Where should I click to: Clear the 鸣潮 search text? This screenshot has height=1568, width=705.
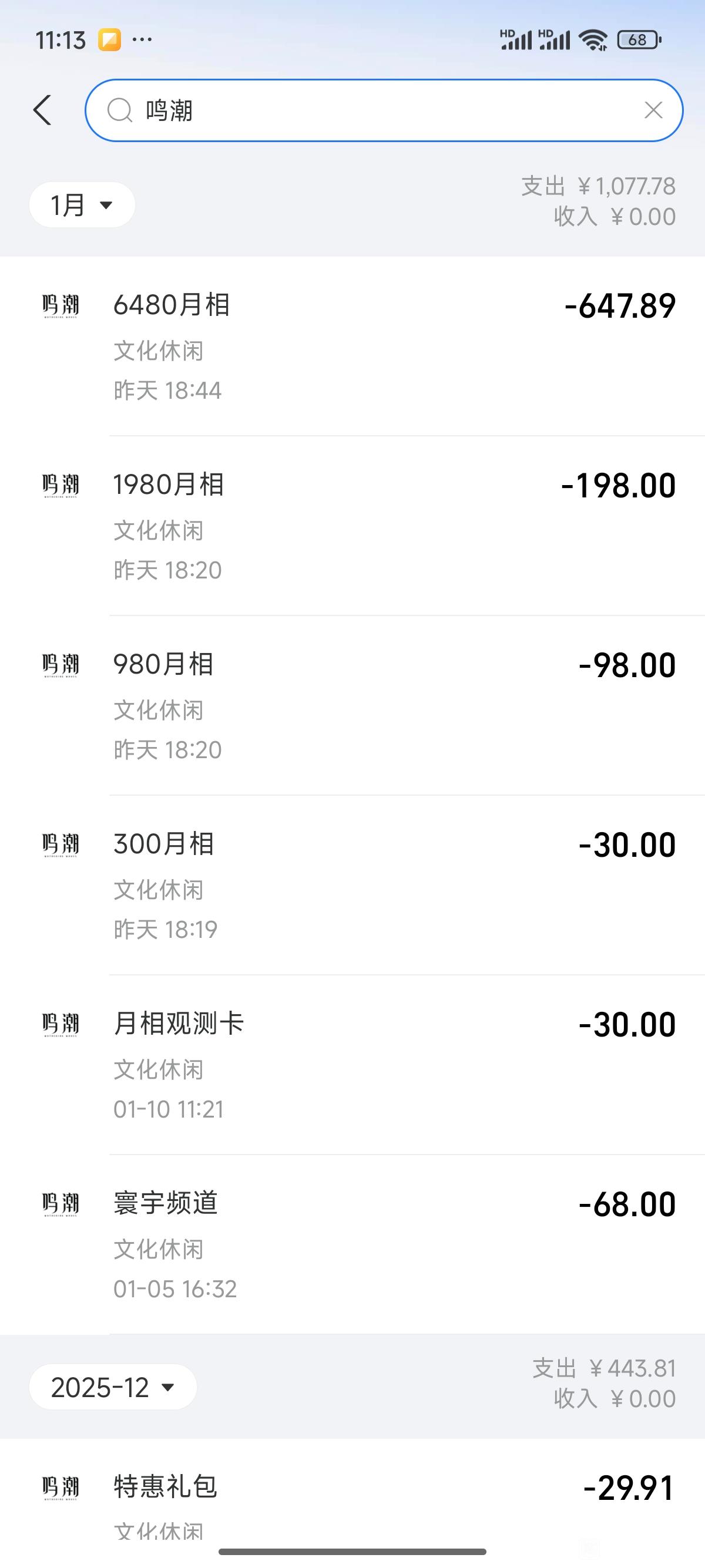pyautogui.click(x=653, y=110)
